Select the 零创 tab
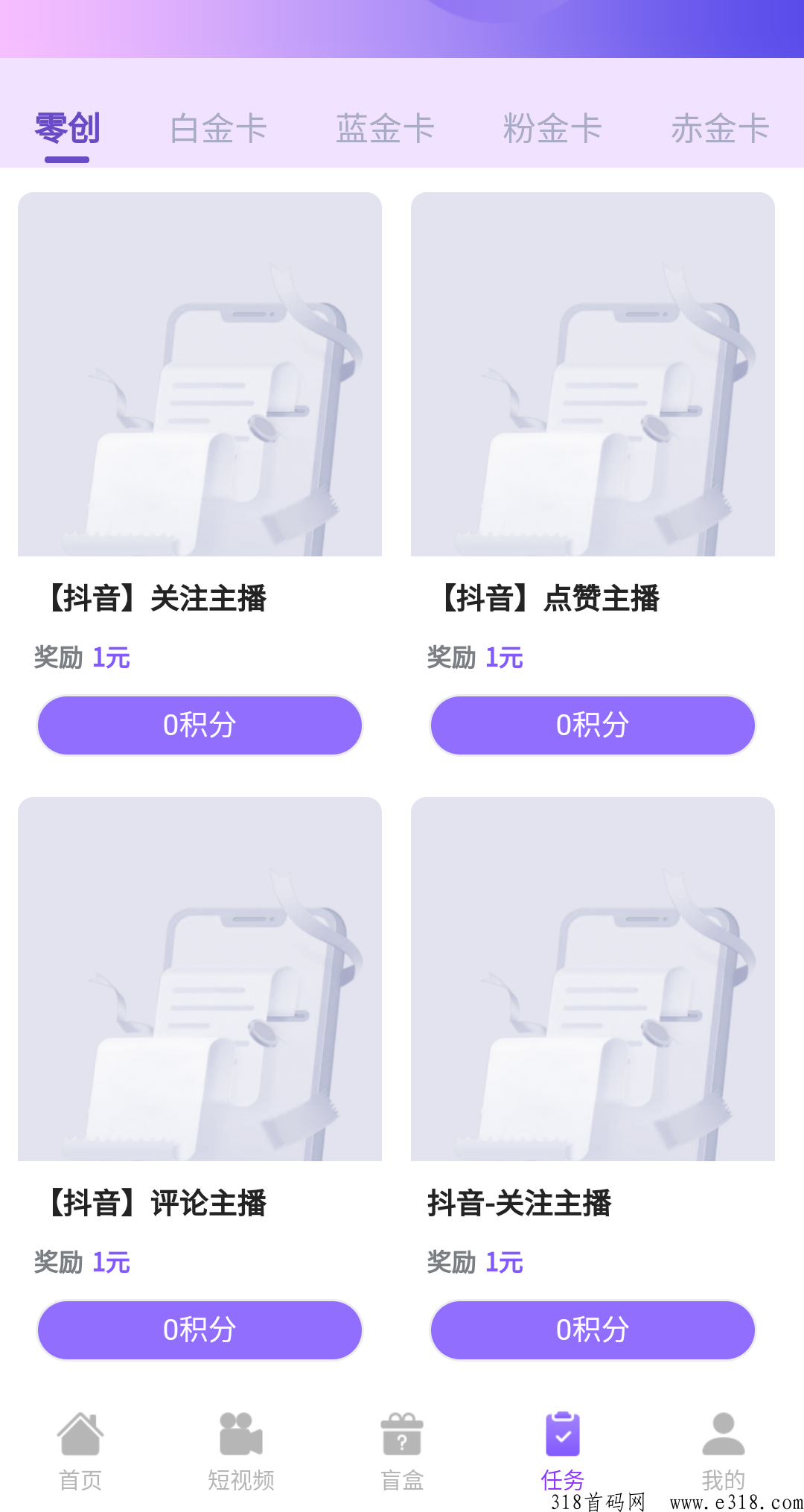Image resolution: width=804 pixels, height=1512 pixels. 67,129
